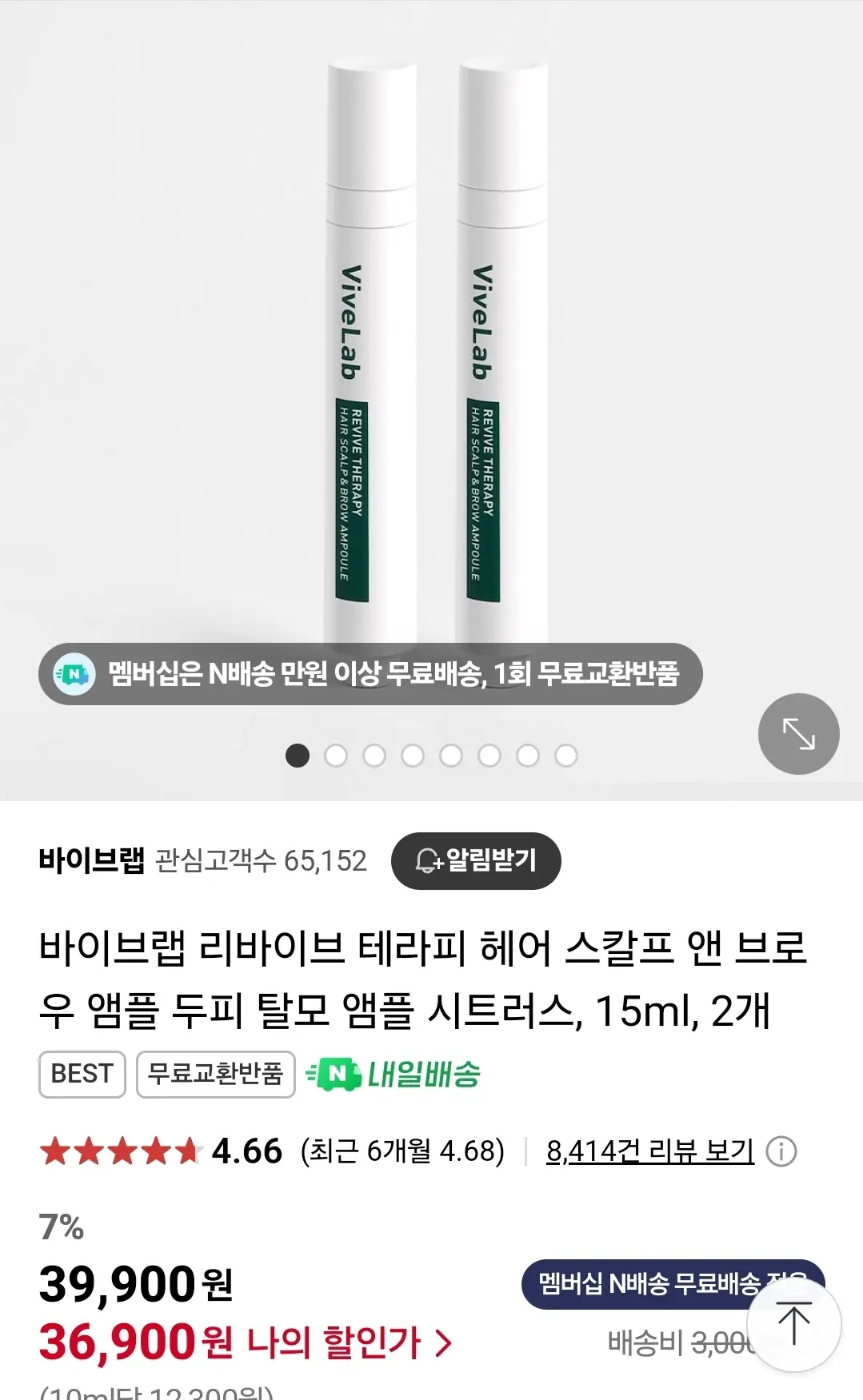Open the 바이브랩 store page
The width and height of the screenshot is (863, 1400).
tap(92, 860)
